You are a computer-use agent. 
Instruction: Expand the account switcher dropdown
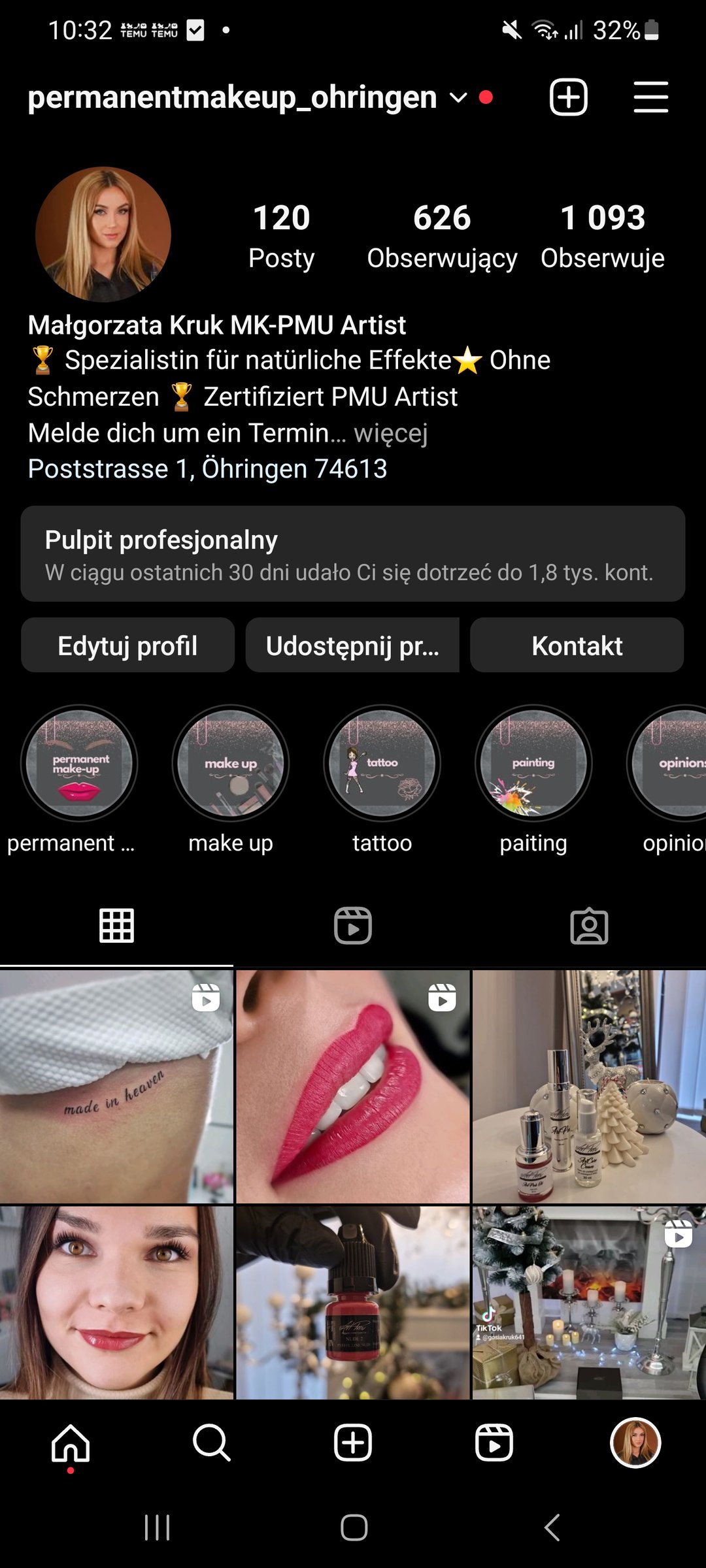(x=458, y=98)
